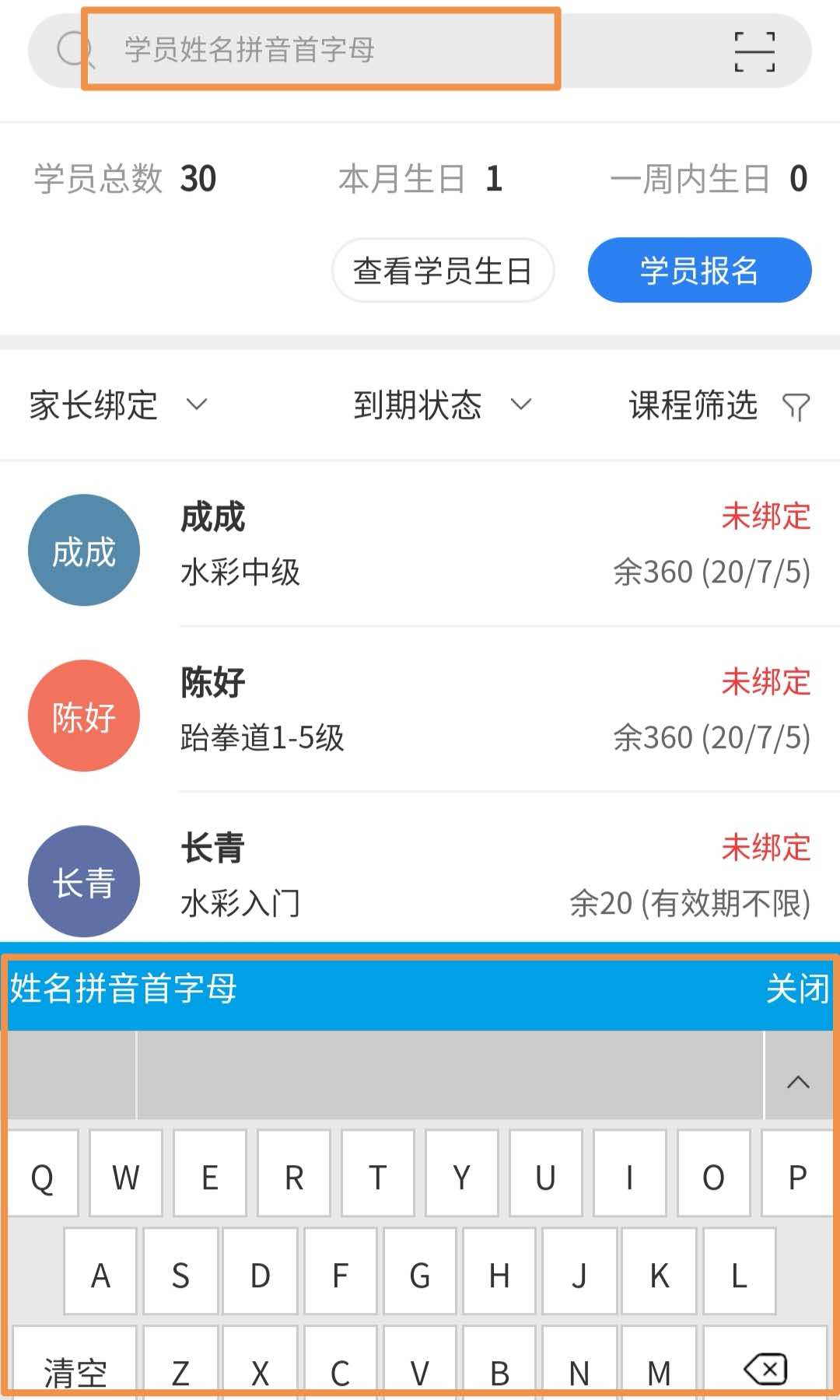
Task: Close the pinyin keyboard with 关闭
Action: pyautogui.click(x=797, y=989)
